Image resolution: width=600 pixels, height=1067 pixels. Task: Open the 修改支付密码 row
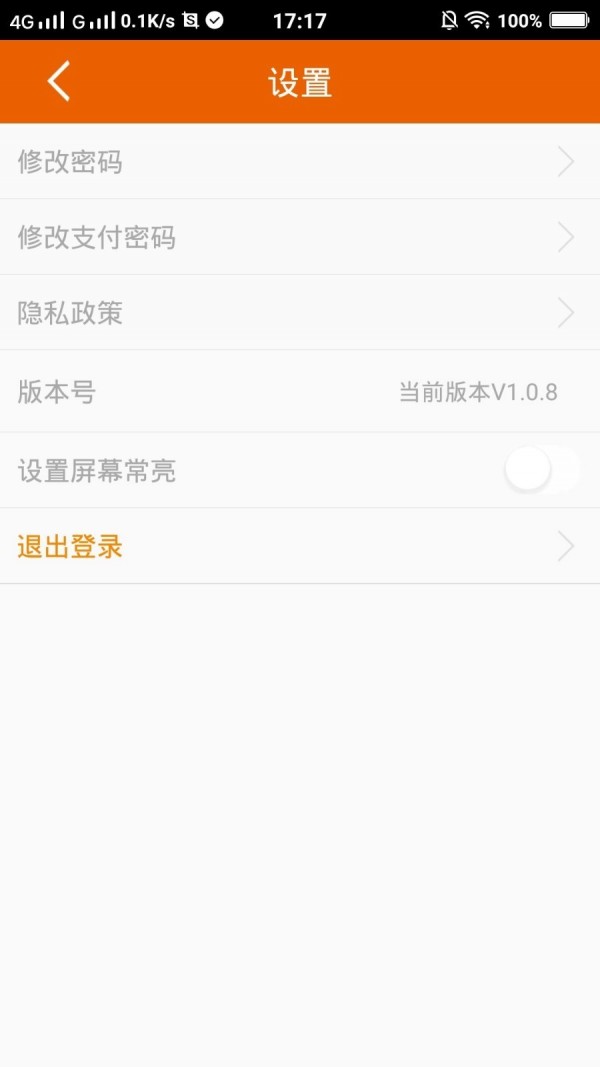(x=300, y=237)
